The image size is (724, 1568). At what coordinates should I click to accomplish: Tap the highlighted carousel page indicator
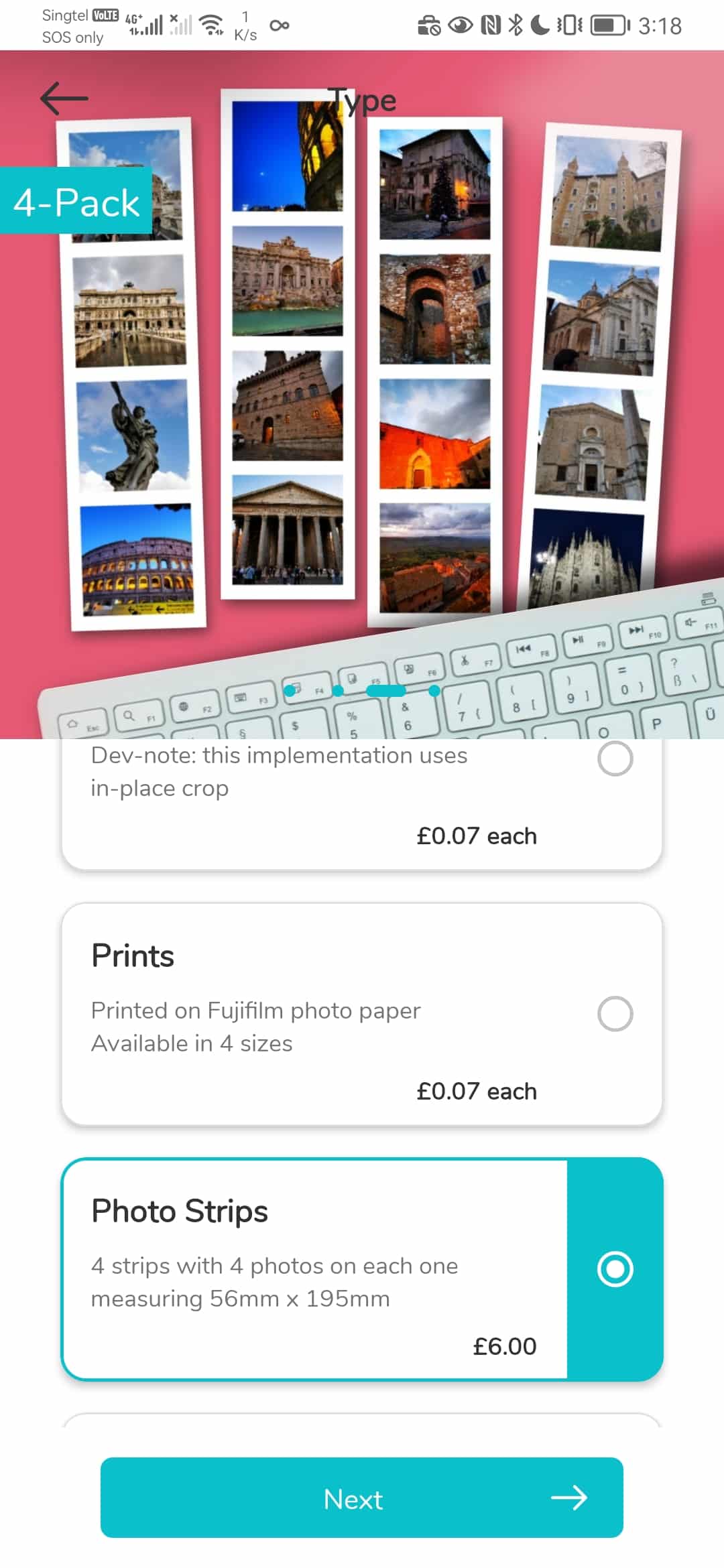point(386,690)
